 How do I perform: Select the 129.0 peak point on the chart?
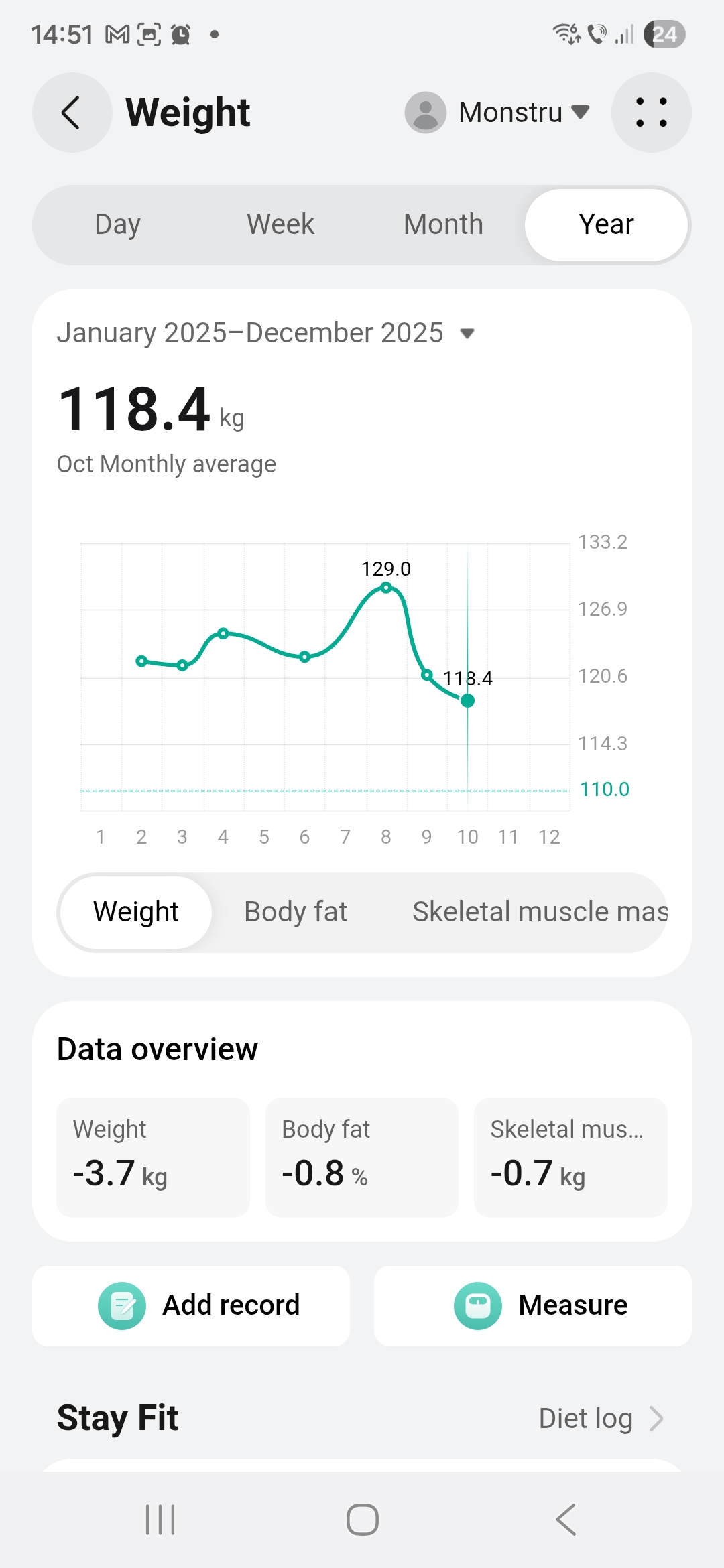(386, 588)
